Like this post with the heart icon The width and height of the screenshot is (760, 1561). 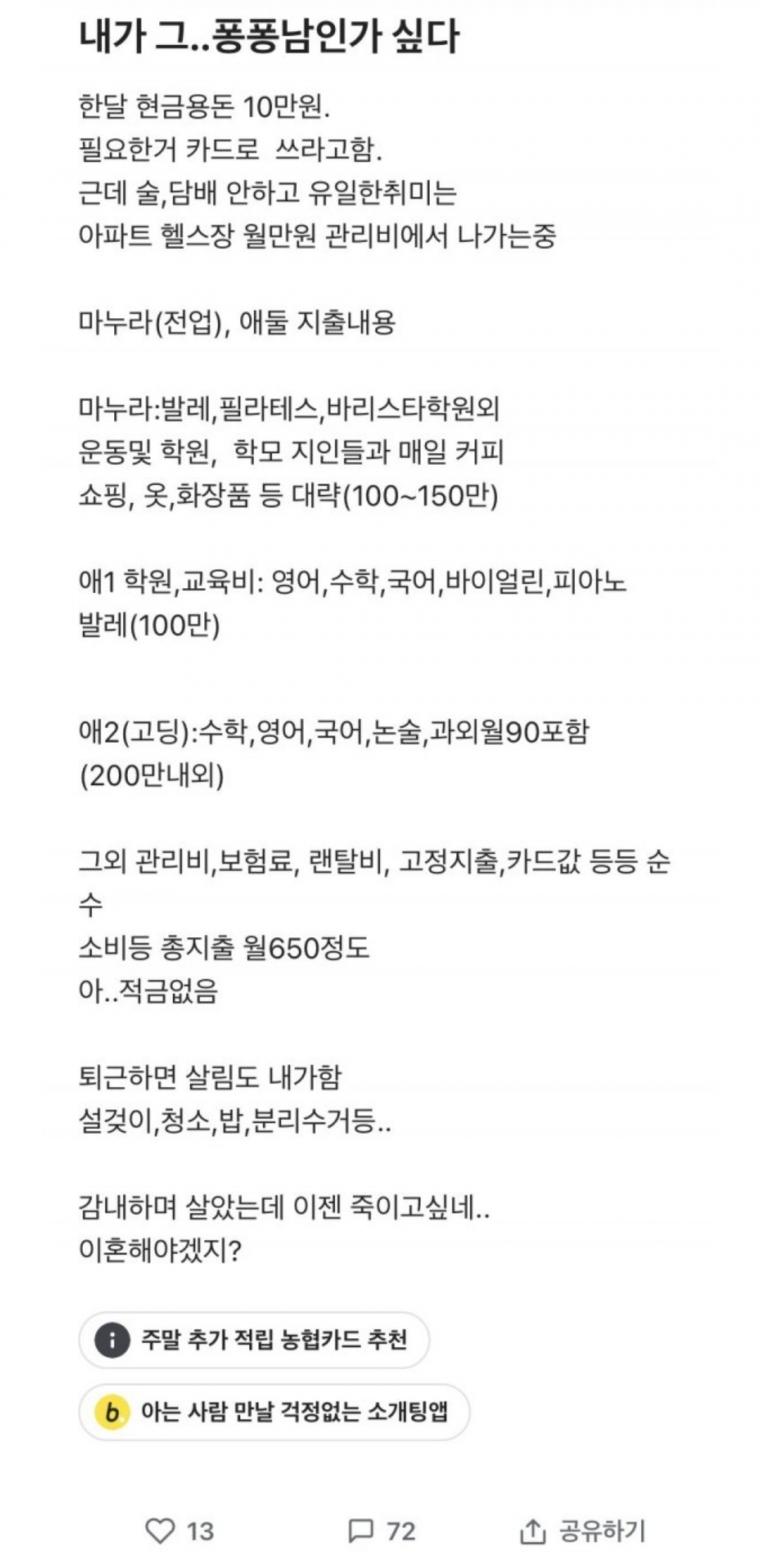click(x=160, y=1530)
